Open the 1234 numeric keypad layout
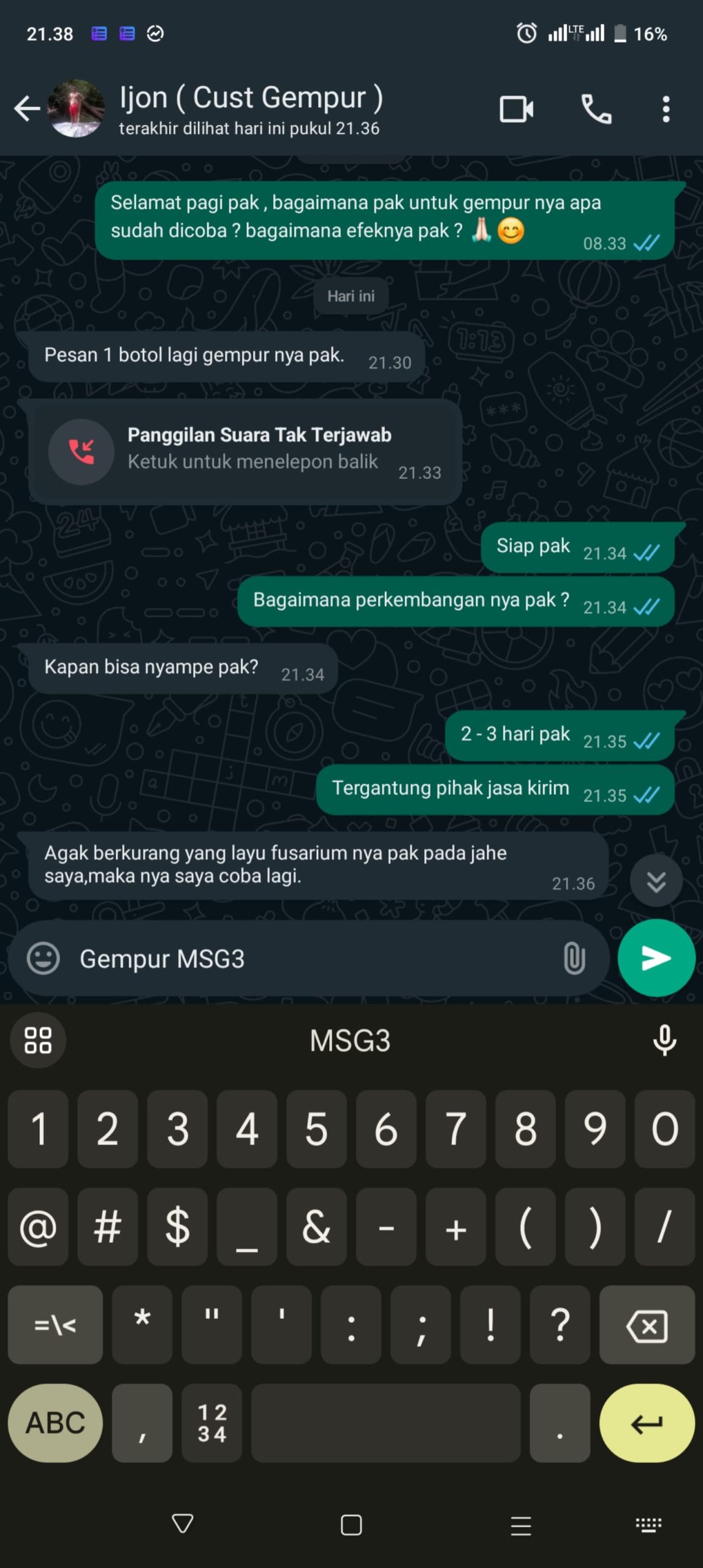Image resolution: width=703 pixels, height=1568 pixels. 212,1423
